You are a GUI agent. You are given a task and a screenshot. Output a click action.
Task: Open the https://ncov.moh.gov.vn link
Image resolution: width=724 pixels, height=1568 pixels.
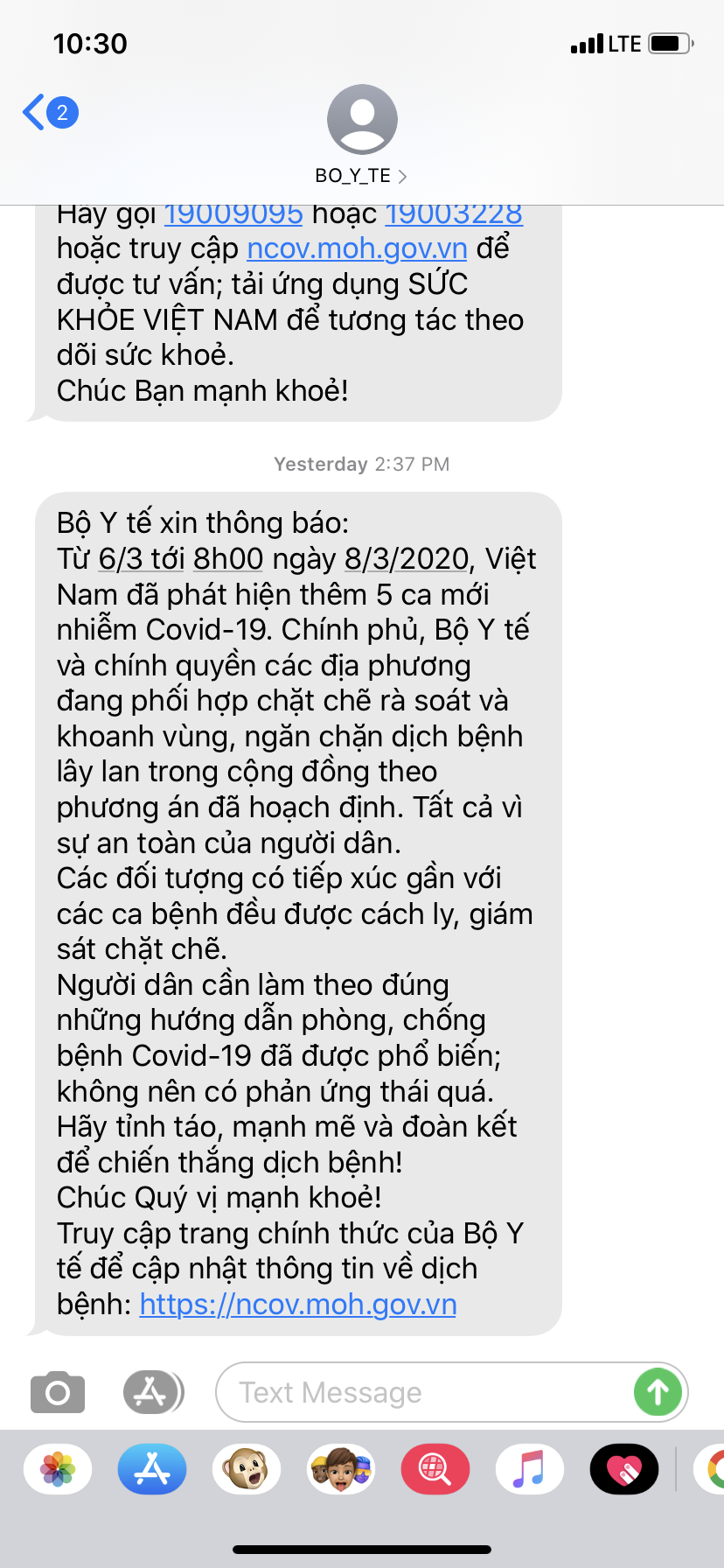297,1305
